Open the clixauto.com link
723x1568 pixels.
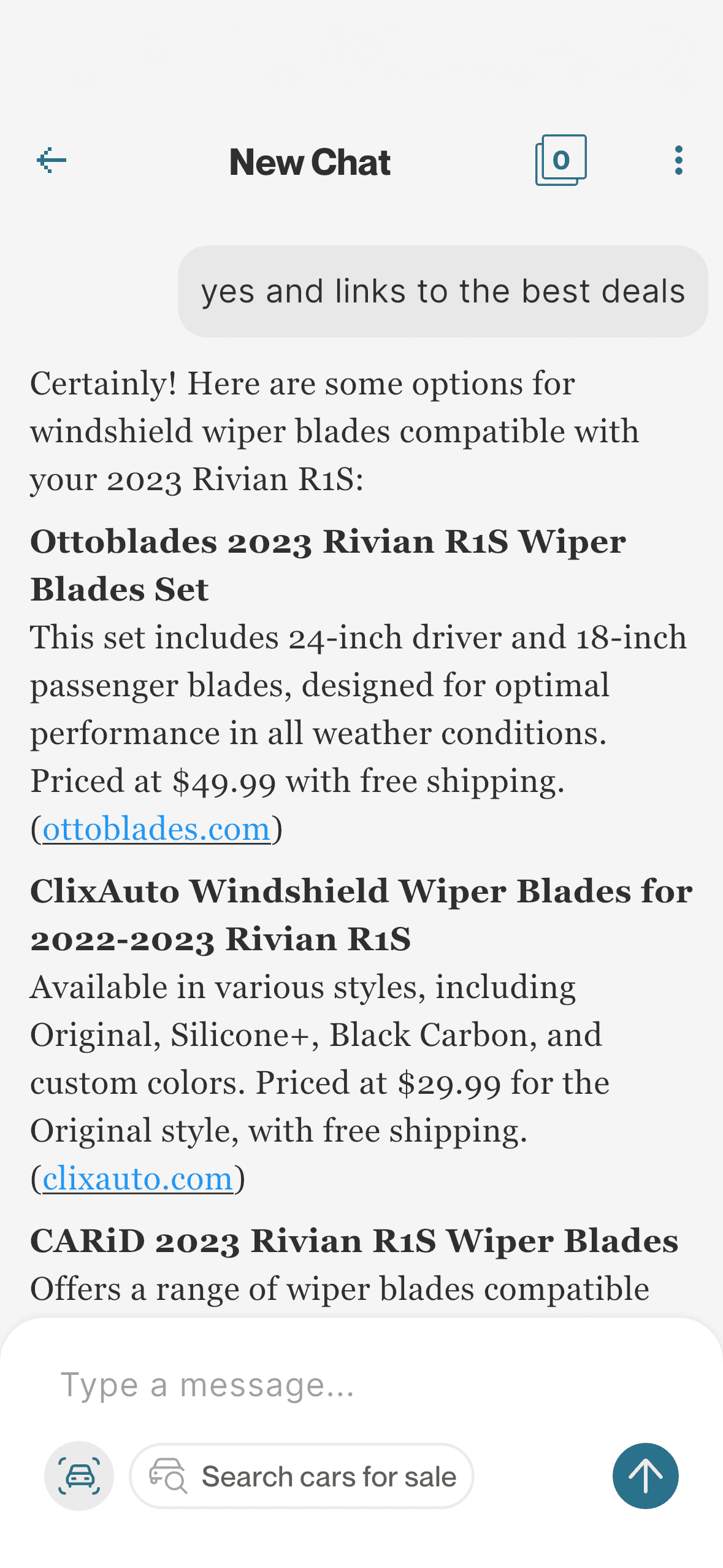coord(138,1178)
